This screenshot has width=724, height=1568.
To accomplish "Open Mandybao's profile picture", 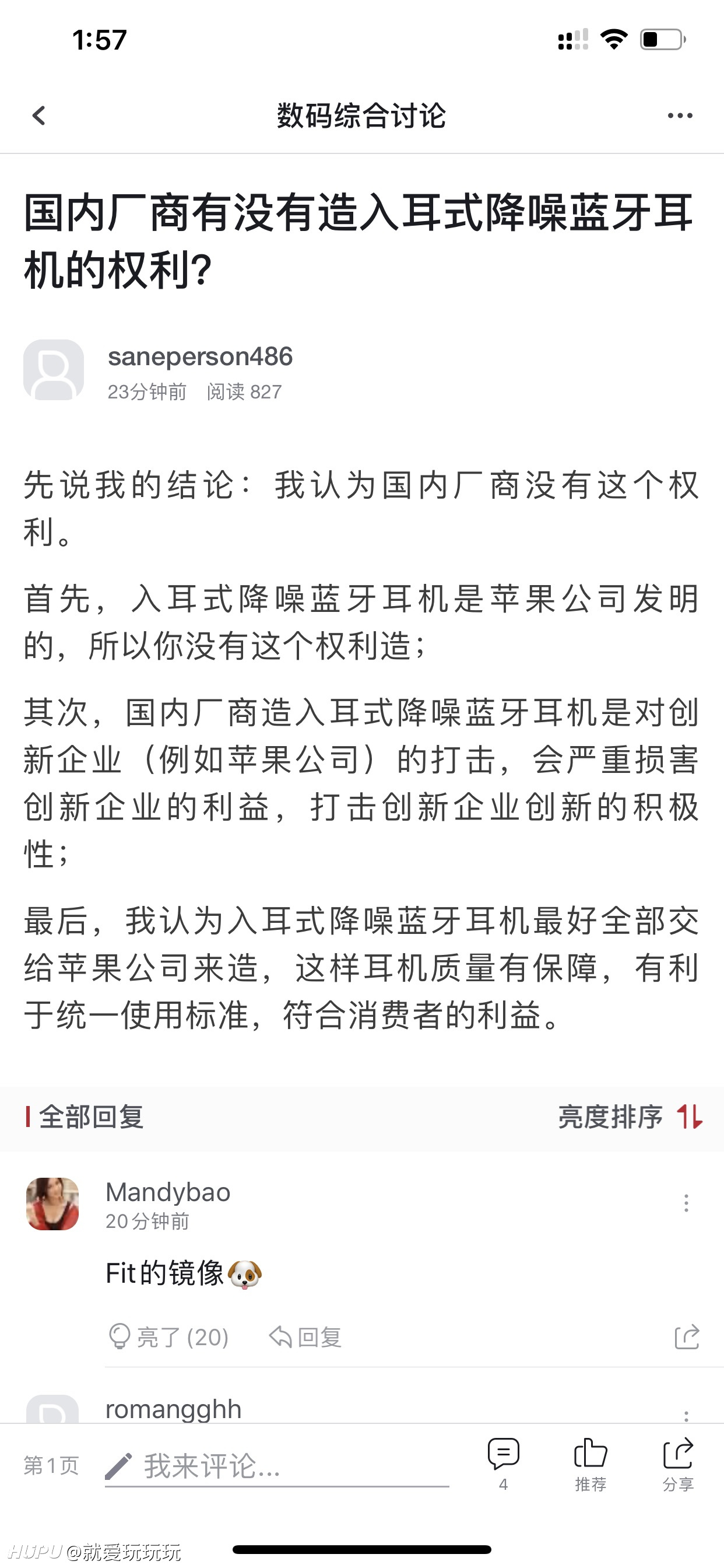I will pos(52,1203).
